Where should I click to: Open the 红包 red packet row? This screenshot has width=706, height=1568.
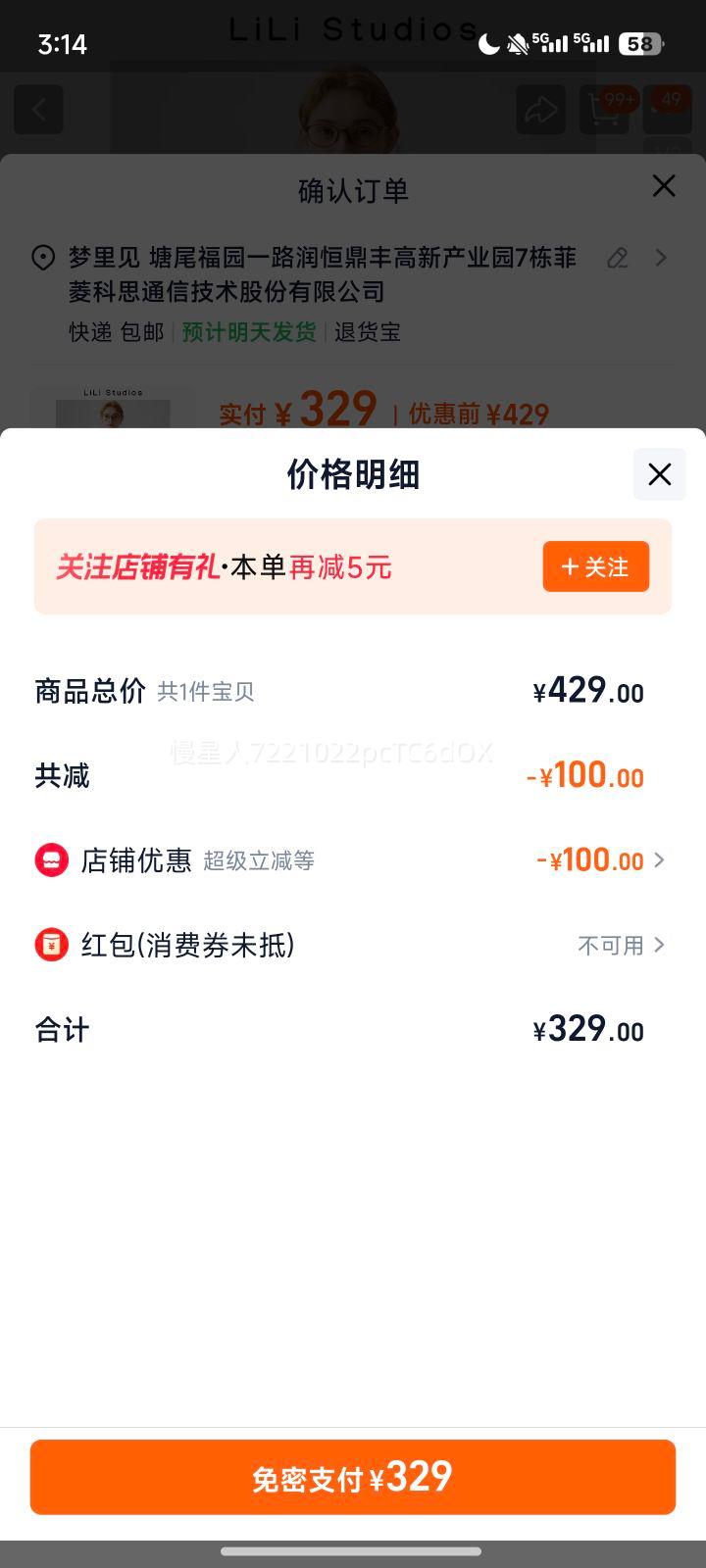[622, 945]
